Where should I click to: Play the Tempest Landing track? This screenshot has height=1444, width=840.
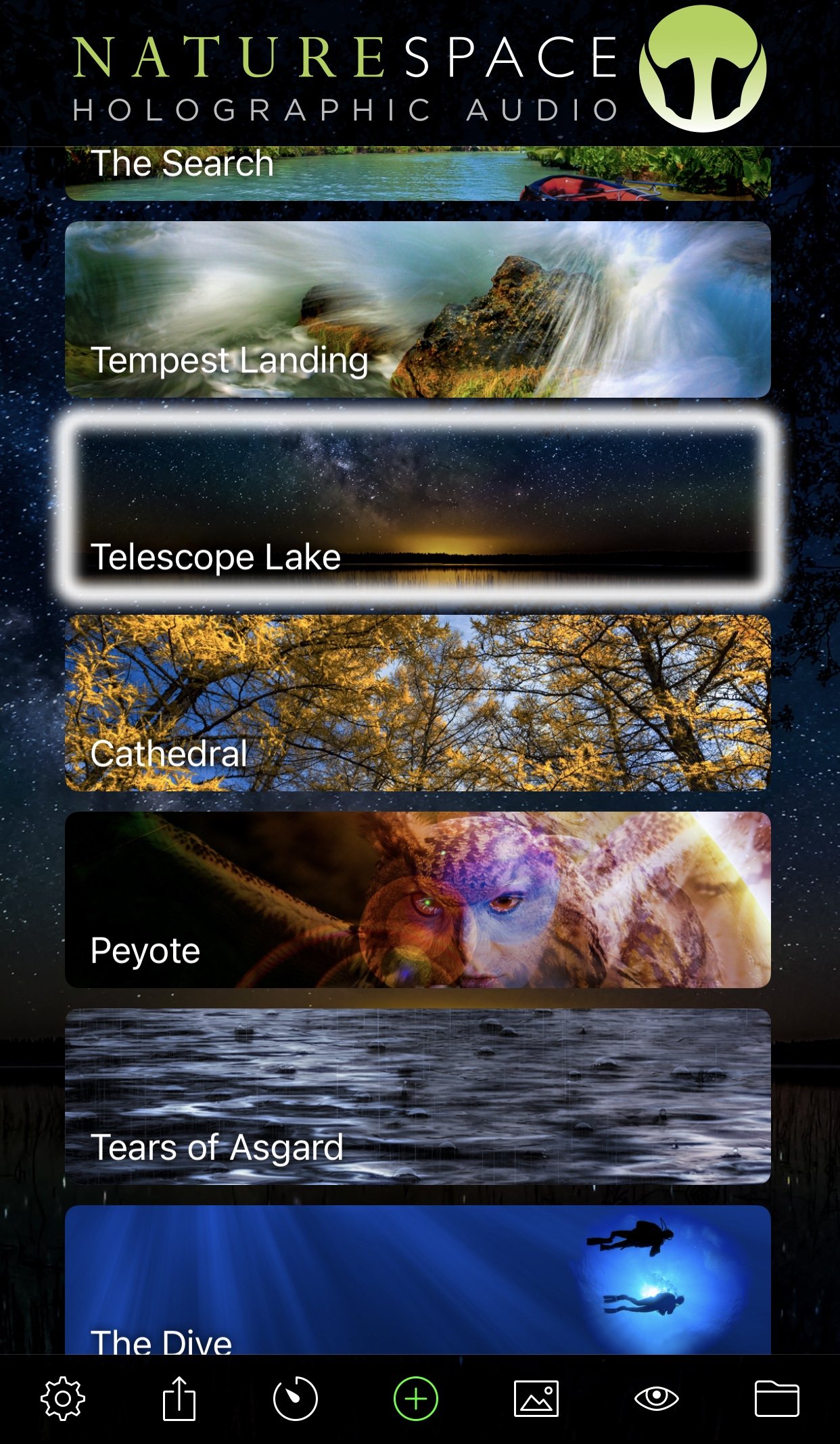[418, 309]
